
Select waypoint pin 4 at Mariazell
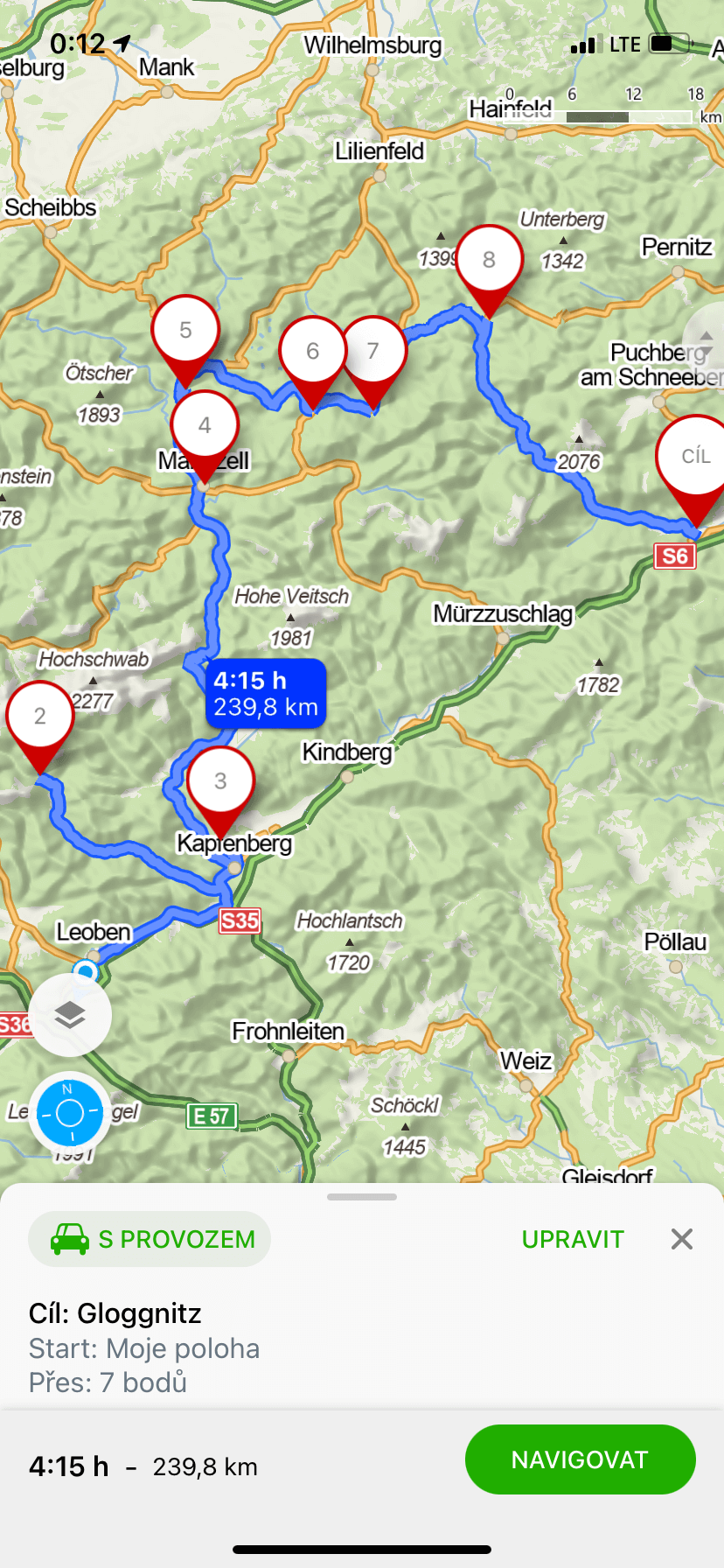[205, 425]
